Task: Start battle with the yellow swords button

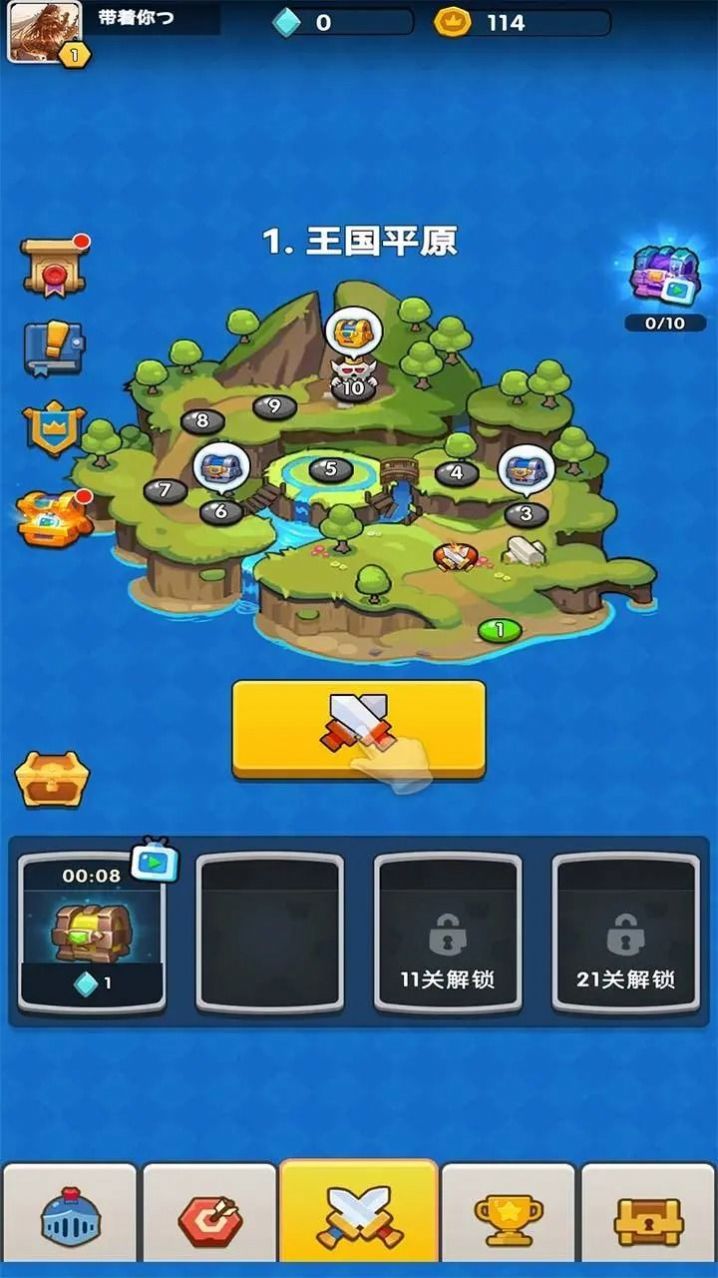Action: click(x=359, y=729)
